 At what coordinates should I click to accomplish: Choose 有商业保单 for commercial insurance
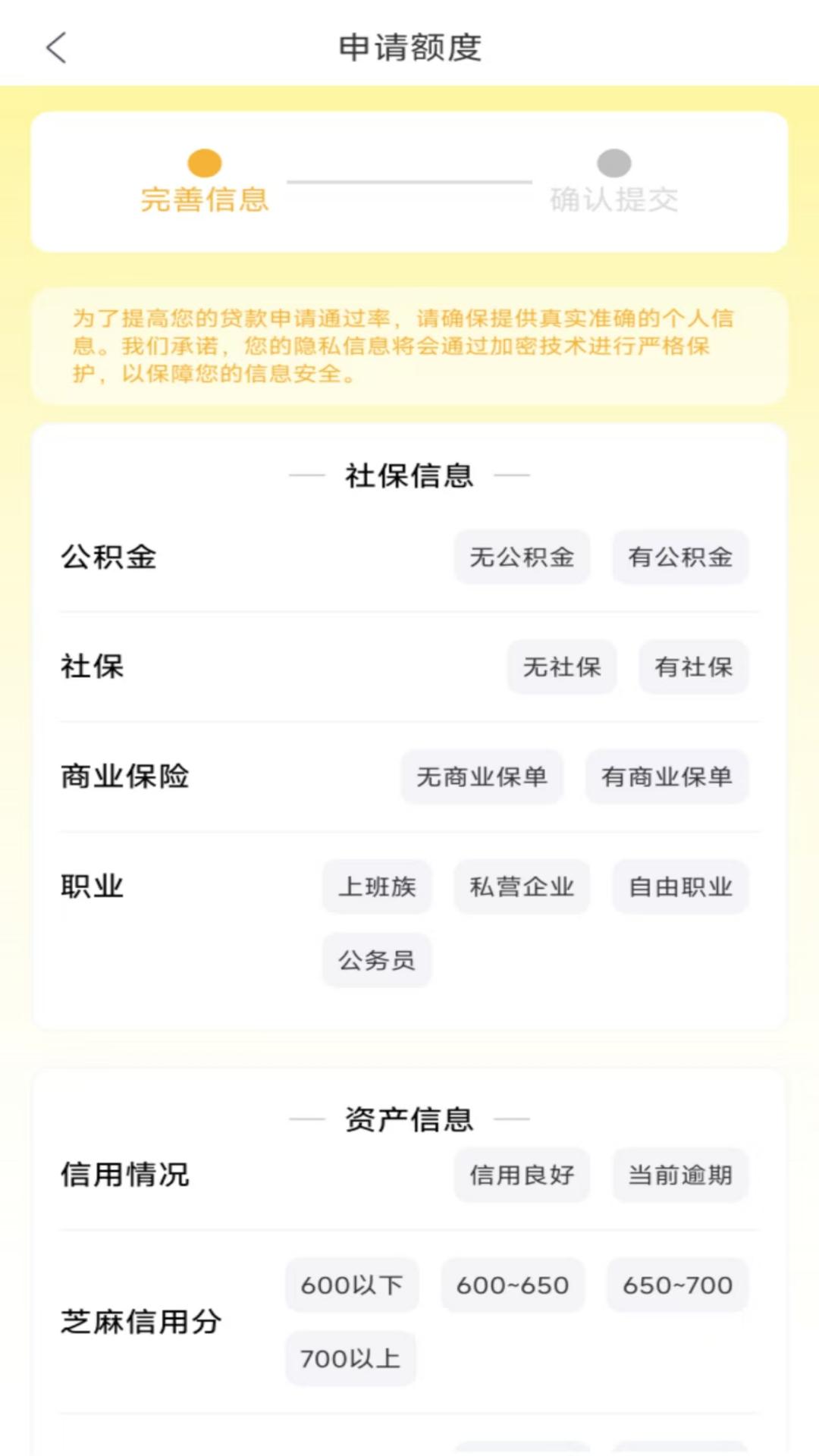[x=667, y=777]
